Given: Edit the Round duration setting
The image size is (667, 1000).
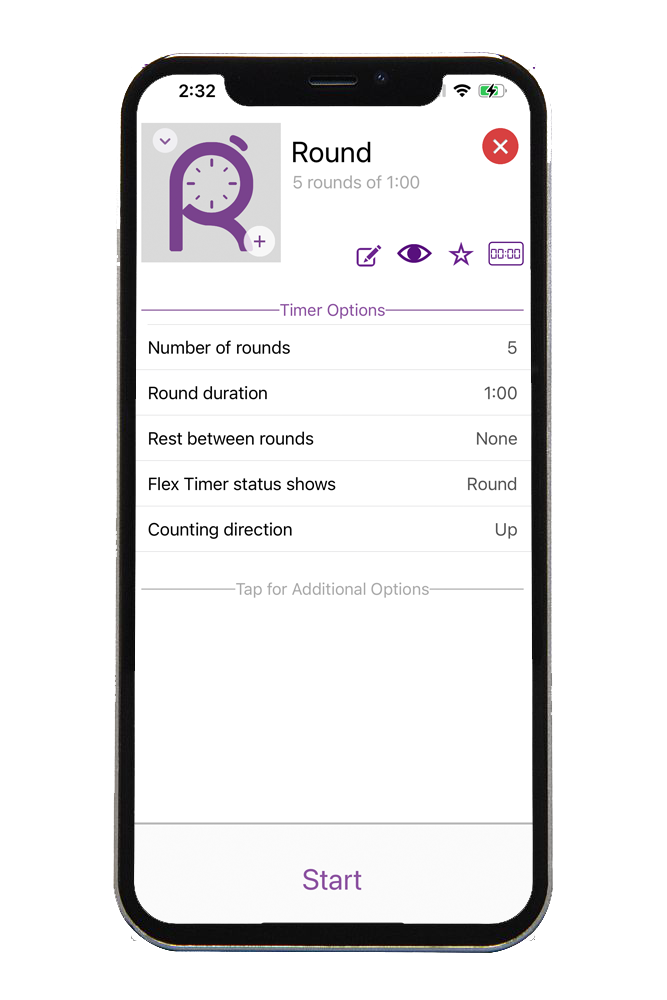Looking at the screenshot, I should click(x=332, y=393).
